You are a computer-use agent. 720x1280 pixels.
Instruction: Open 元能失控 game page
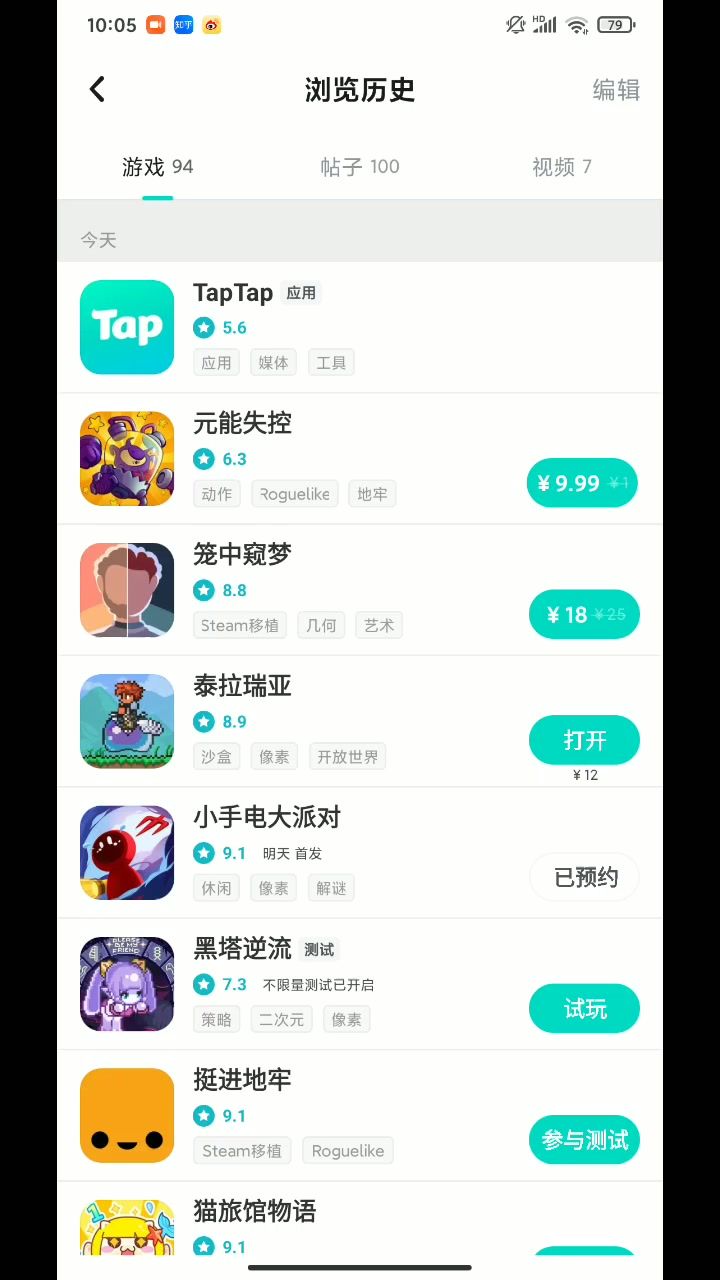(242, 423)
